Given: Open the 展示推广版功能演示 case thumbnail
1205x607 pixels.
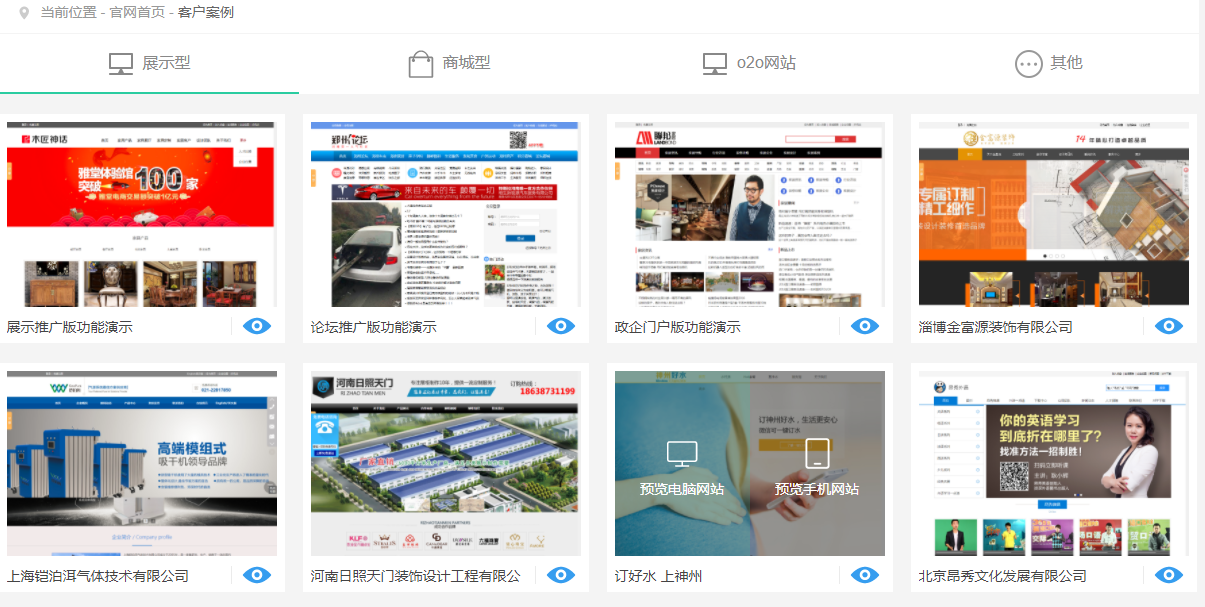Looking at the screenshot, I should coord(142,214).
